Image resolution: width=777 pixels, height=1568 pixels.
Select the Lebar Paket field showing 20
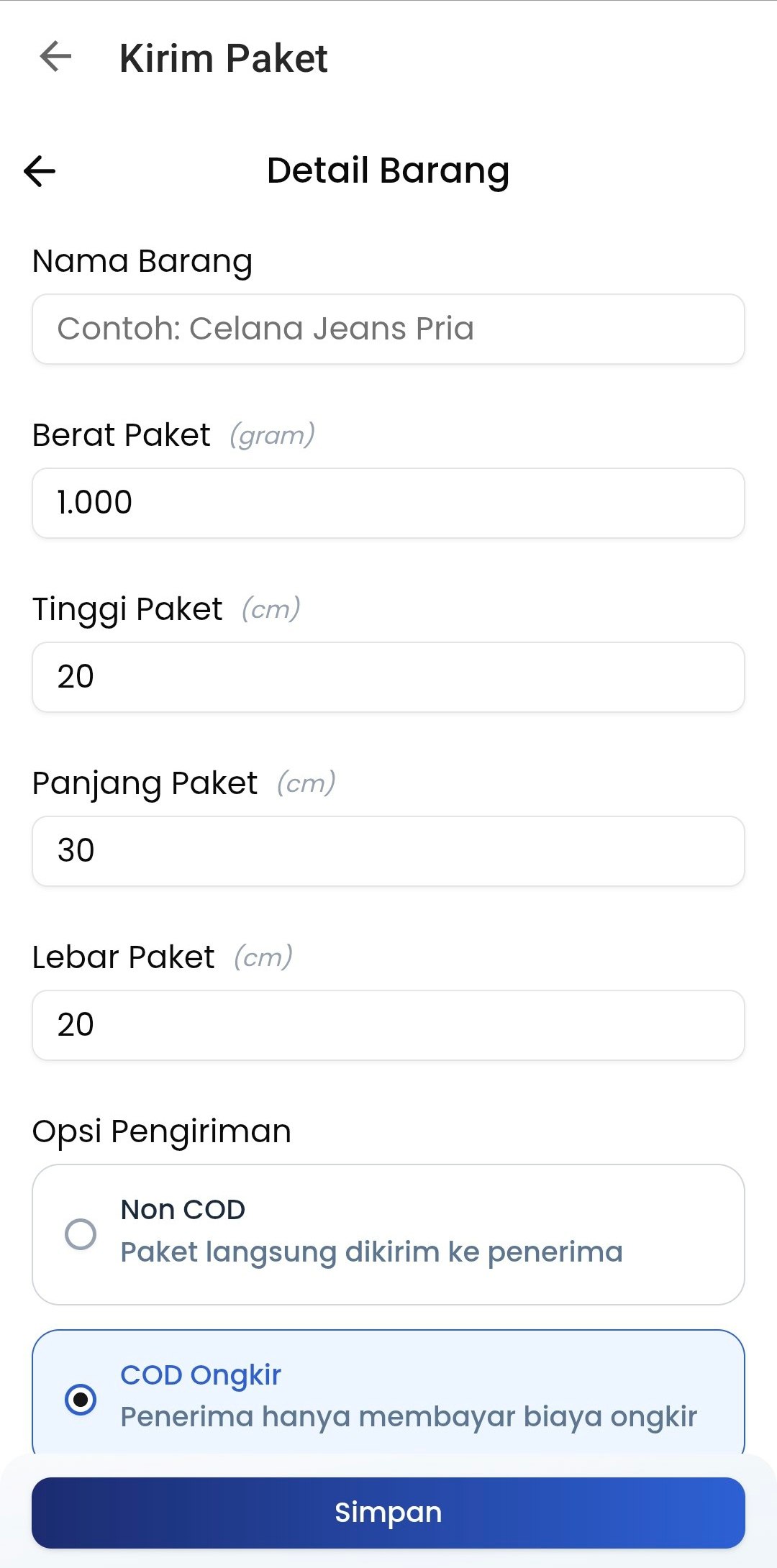click(x=388, y=1025)
